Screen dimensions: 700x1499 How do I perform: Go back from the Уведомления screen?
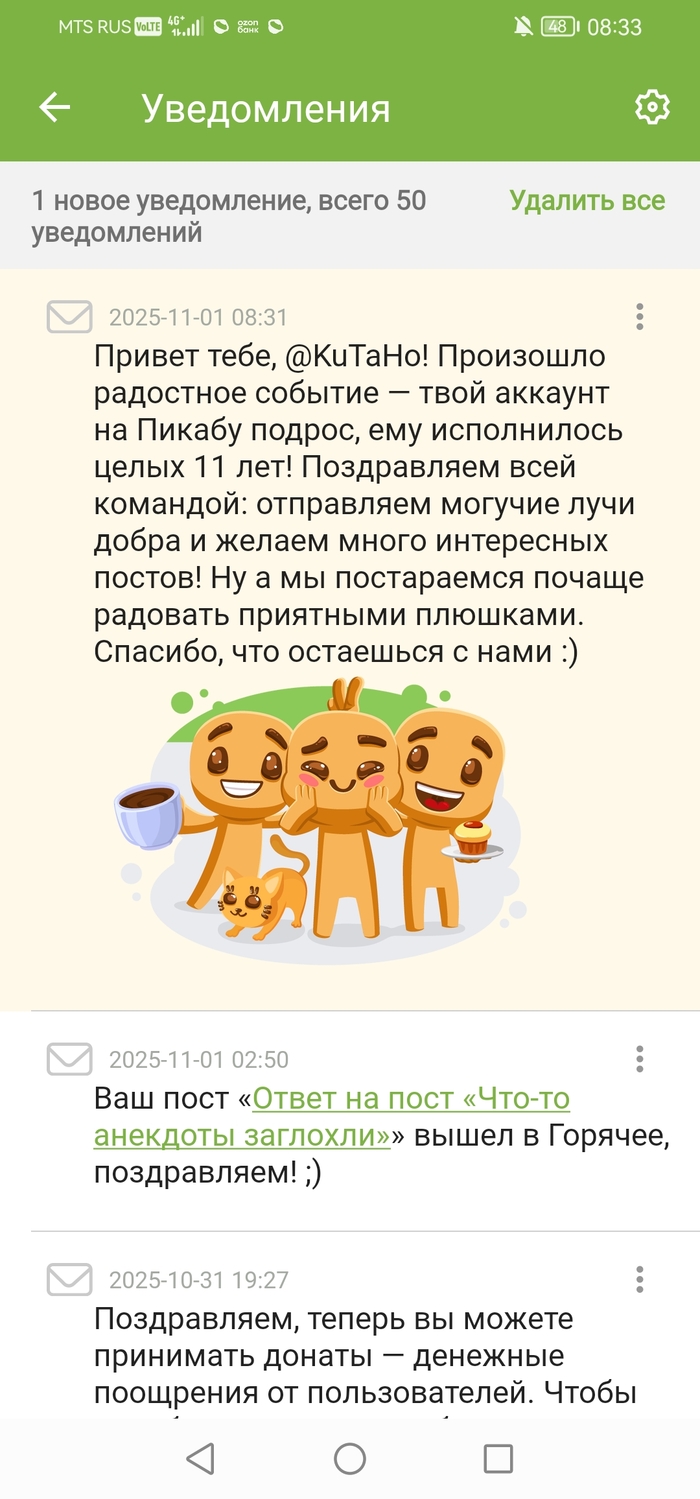tap(54, 108)
